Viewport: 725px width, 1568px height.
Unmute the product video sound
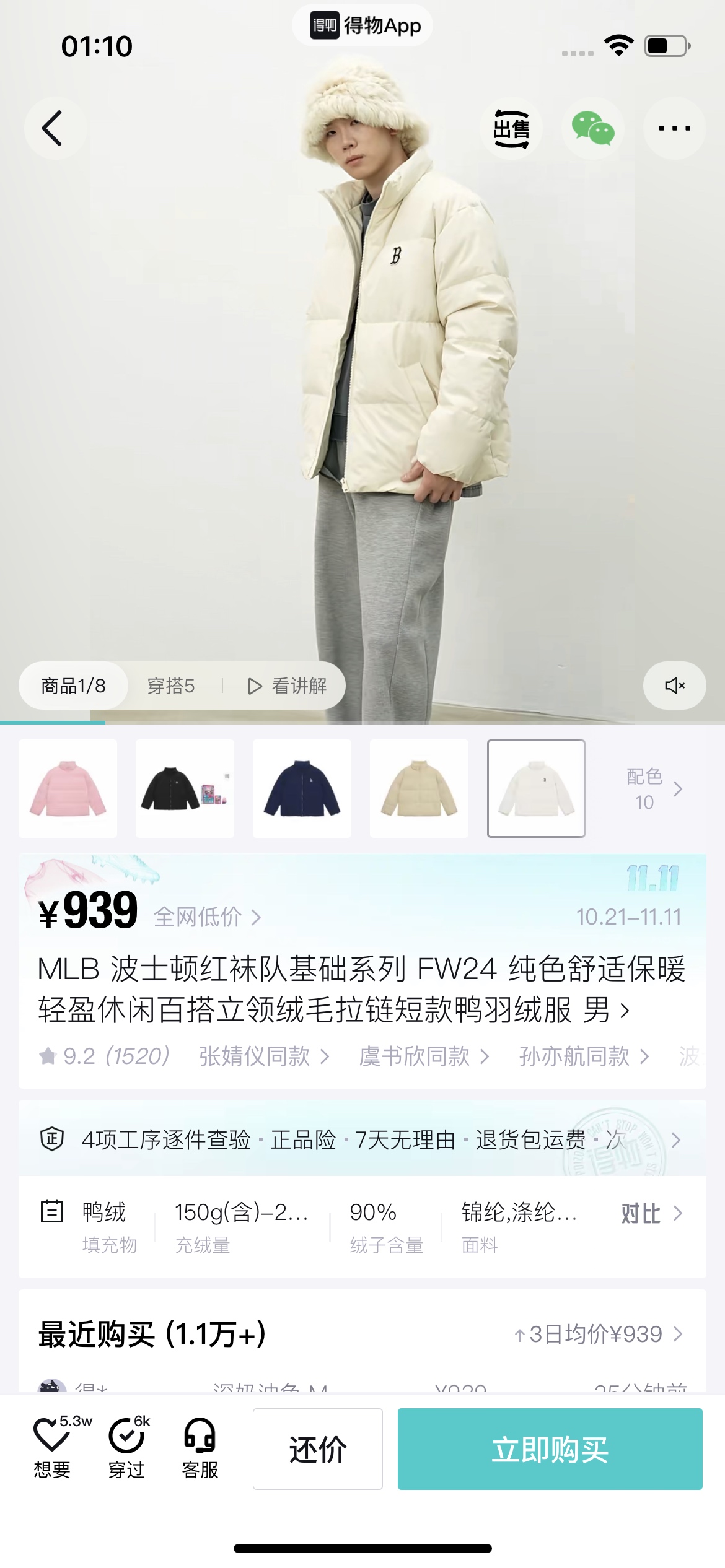coord(674,686)
